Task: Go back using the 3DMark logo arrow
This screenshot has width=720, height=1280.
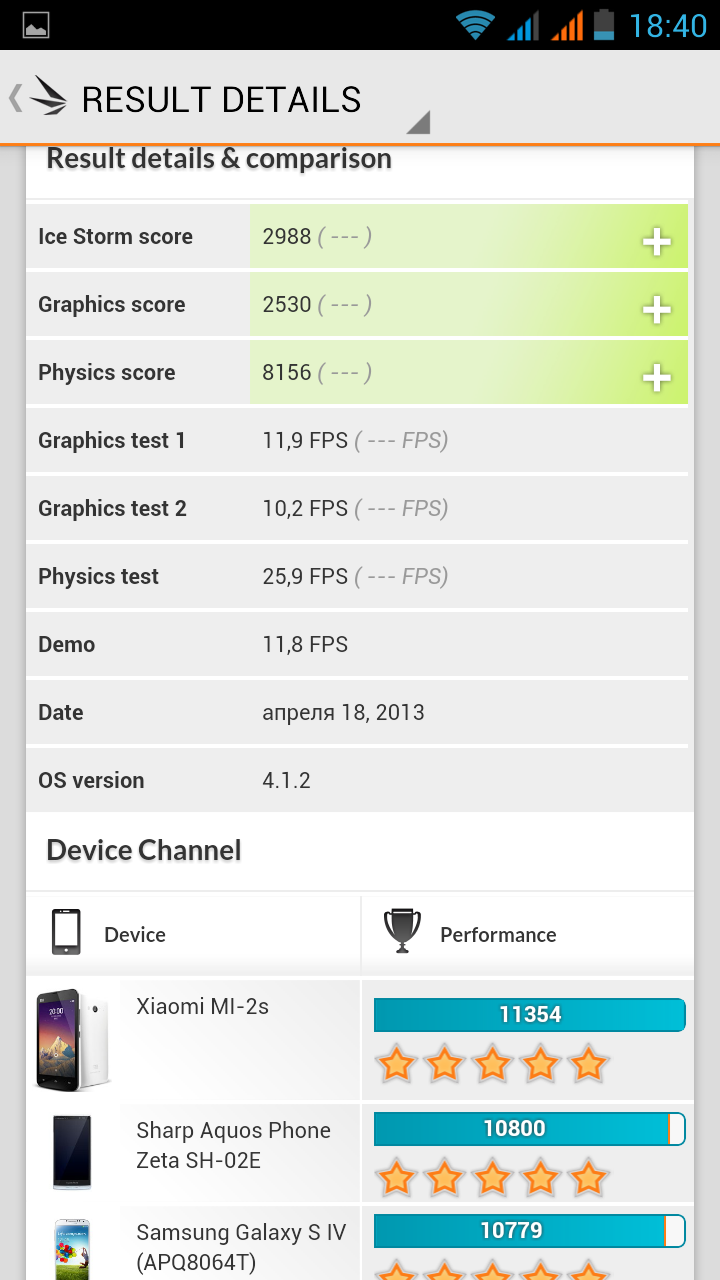Action: pyautogui.click(x=38, y=98)
